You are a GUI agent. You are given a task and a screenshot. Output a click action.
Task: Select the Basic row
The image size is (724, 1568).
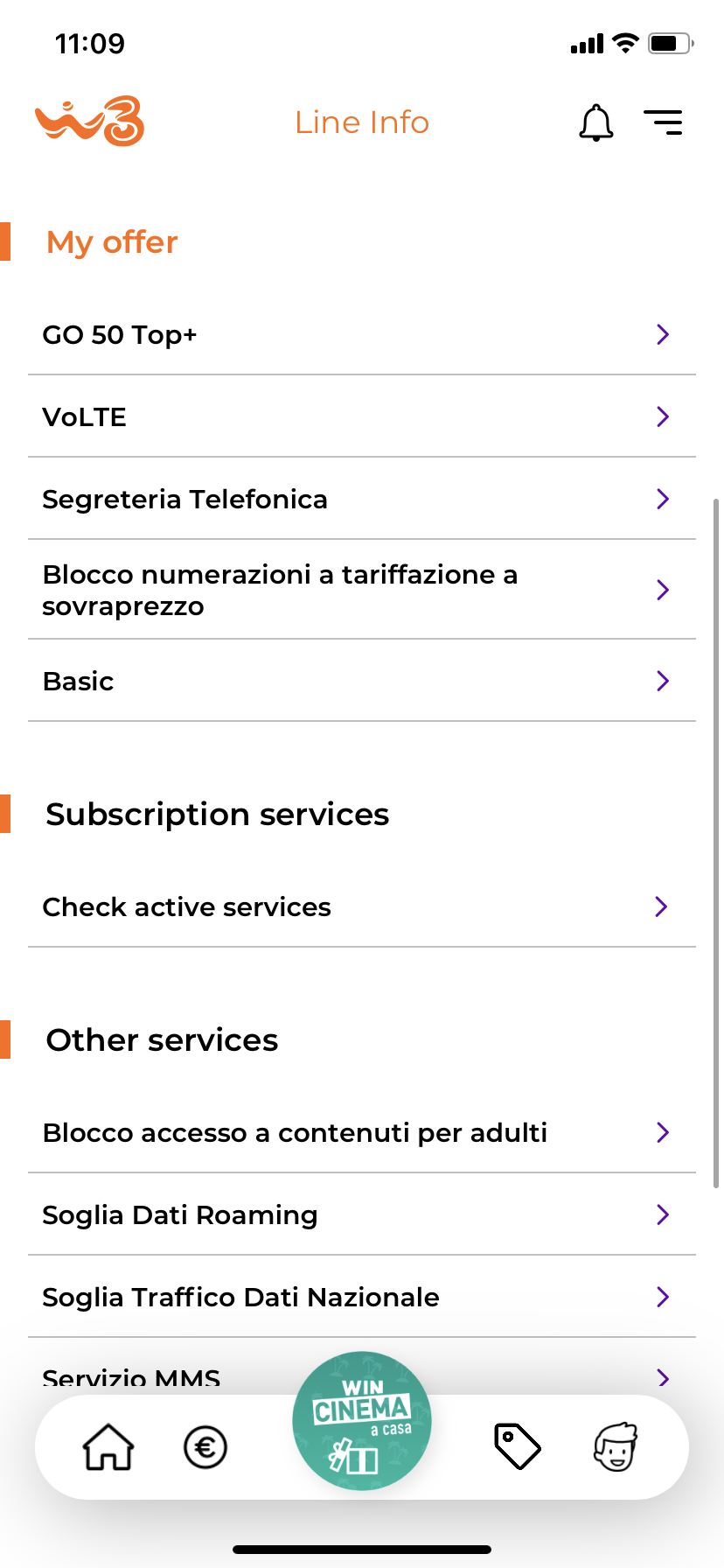[362, 681]
